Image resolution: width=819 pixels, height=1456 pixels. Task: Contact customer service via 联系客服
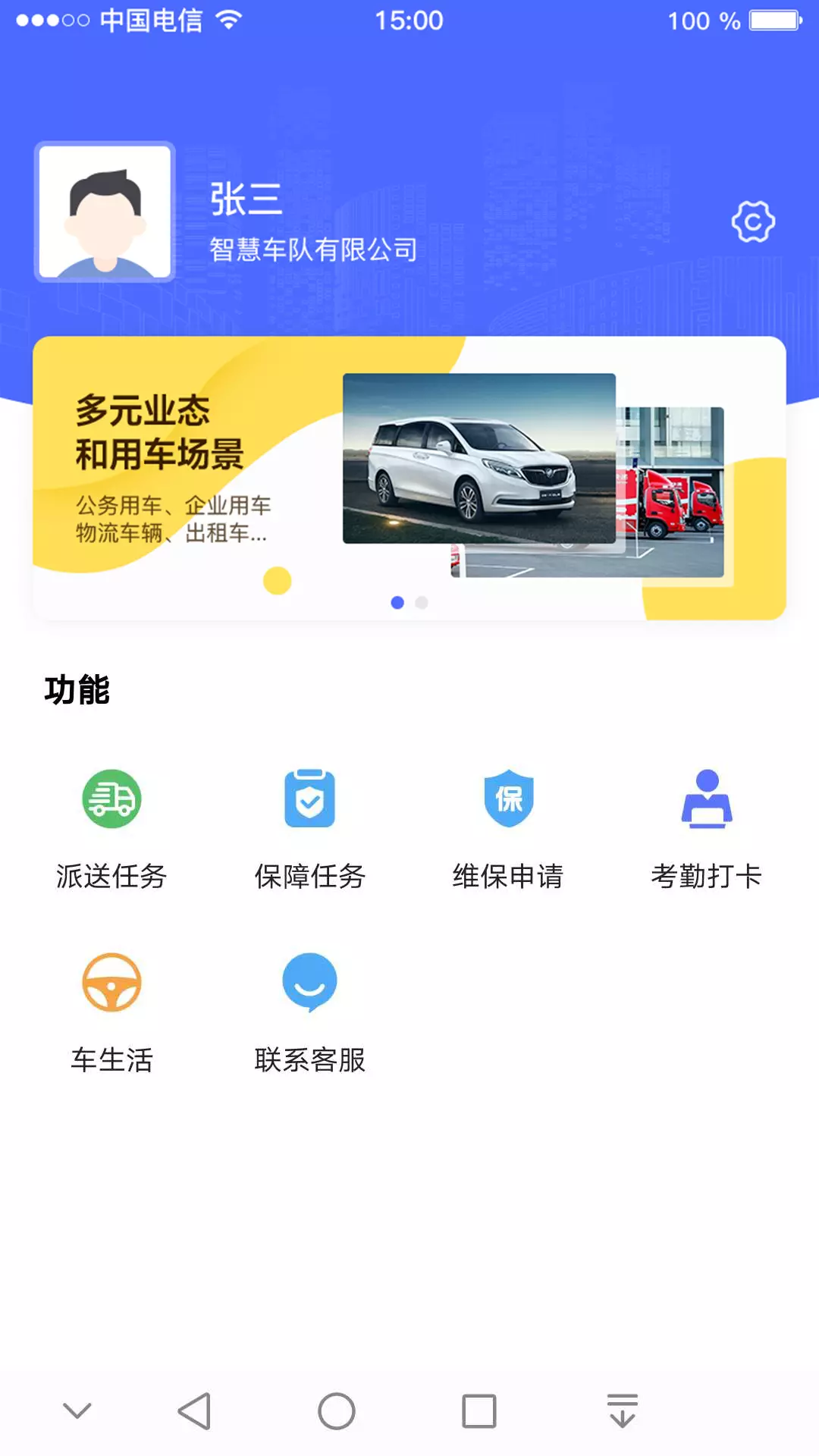tap(309, 1013)
